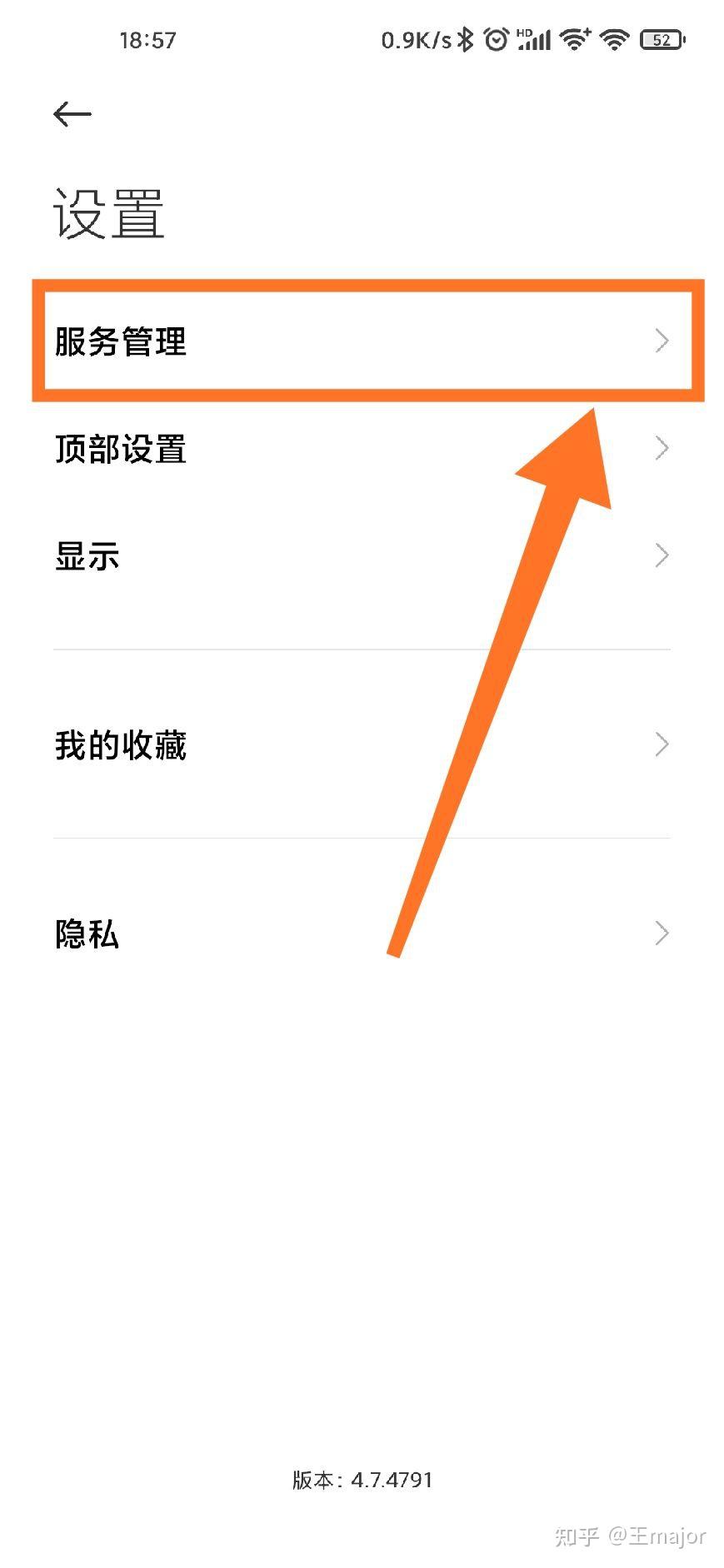Go back using the arrow icon
Image resolution: width=724 pixels, height=1568 pixels.
point(72,114)
